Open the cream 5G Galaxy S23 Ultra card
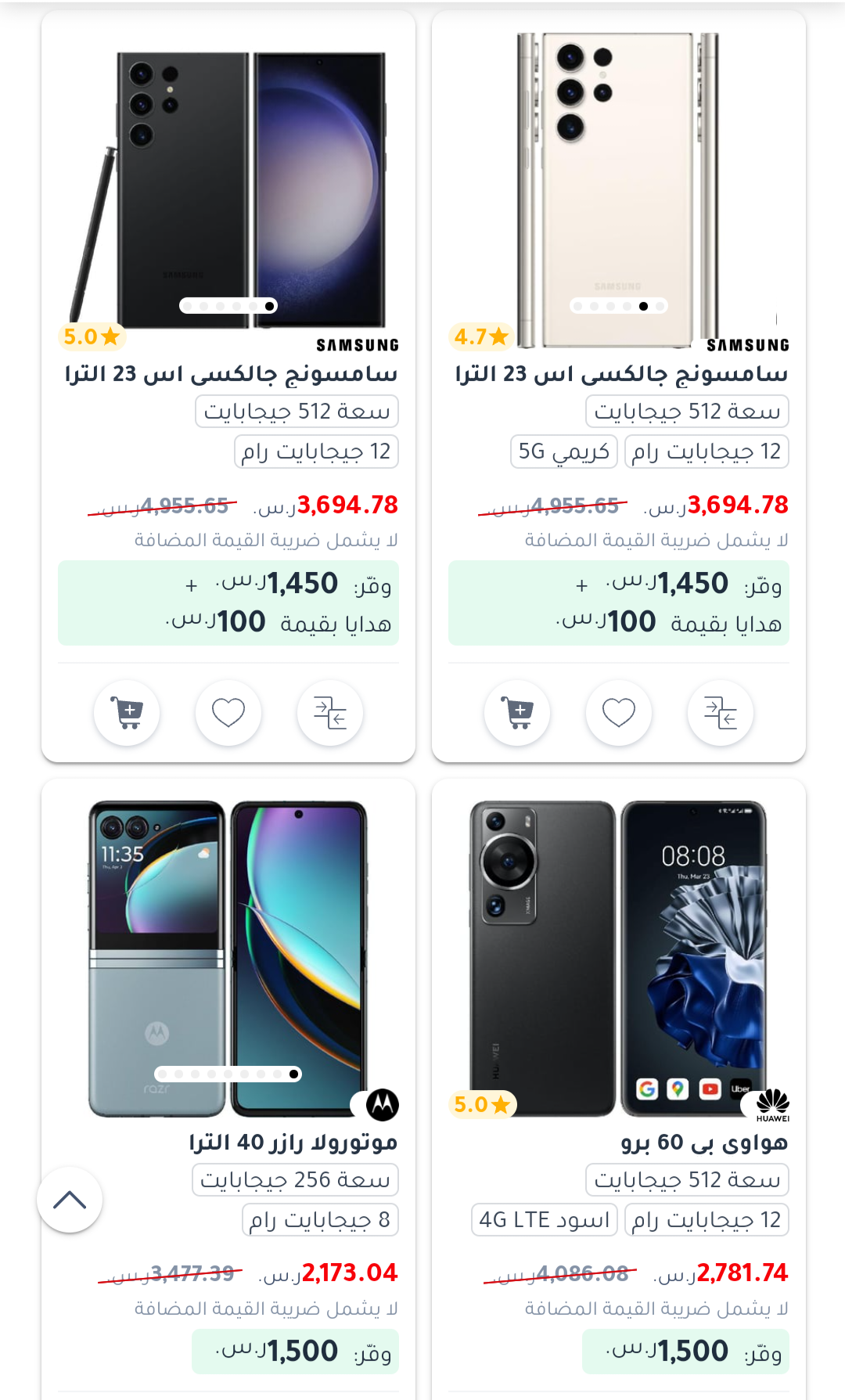 tap(619, 386)
